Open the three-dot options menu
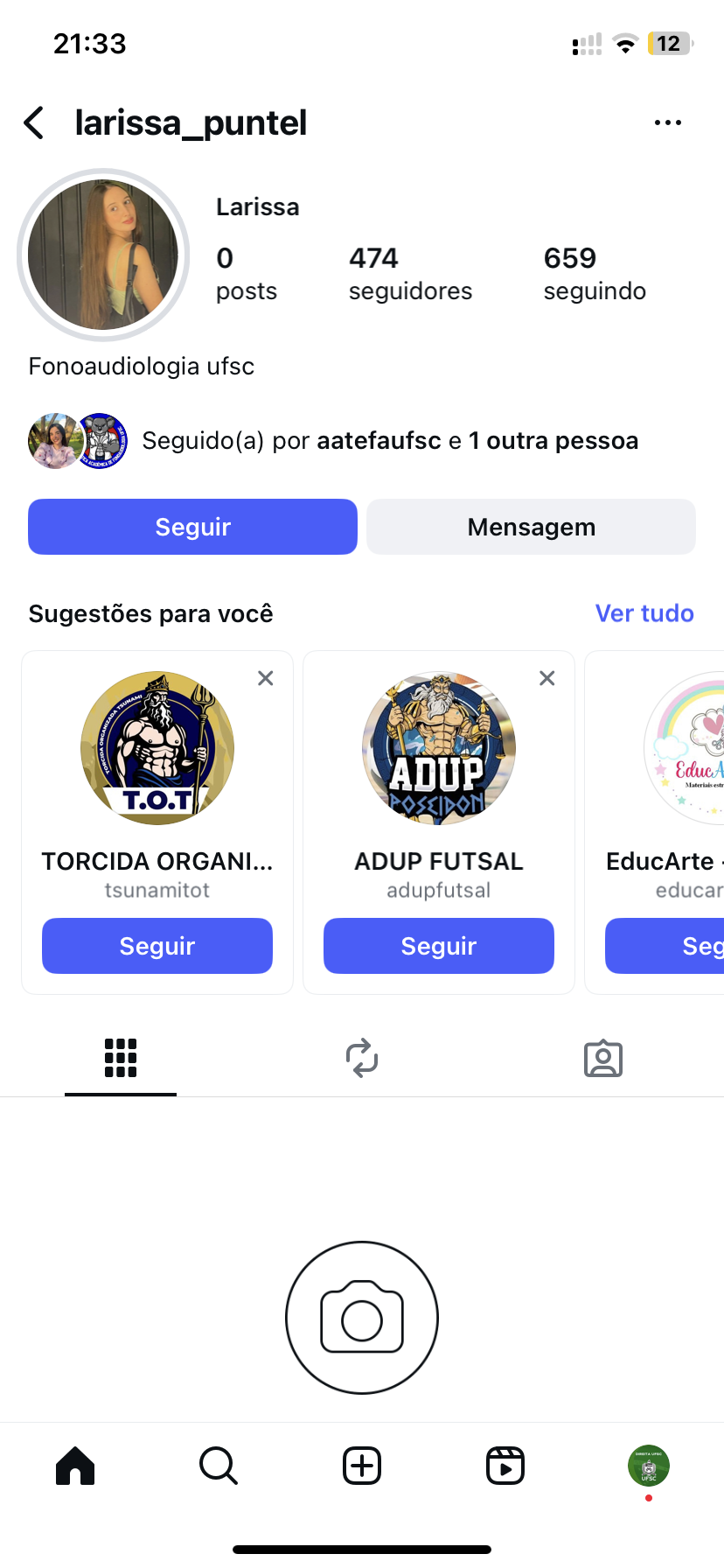Viewport: 724px width, 1568px height. click(x=667, y=123)
